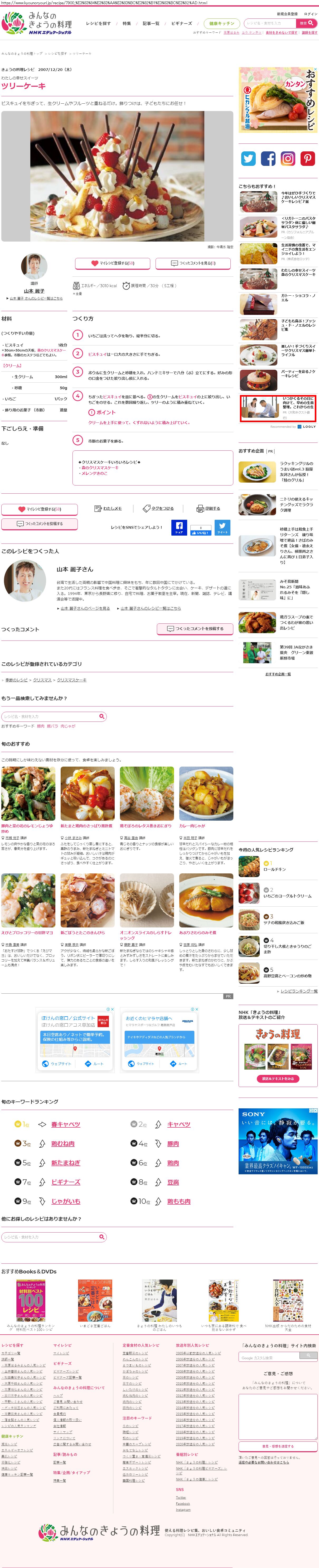Open the Twitter icon in the sidebar
The width and height of the screenshot is (319, 1568).
(x=248, y=159)
